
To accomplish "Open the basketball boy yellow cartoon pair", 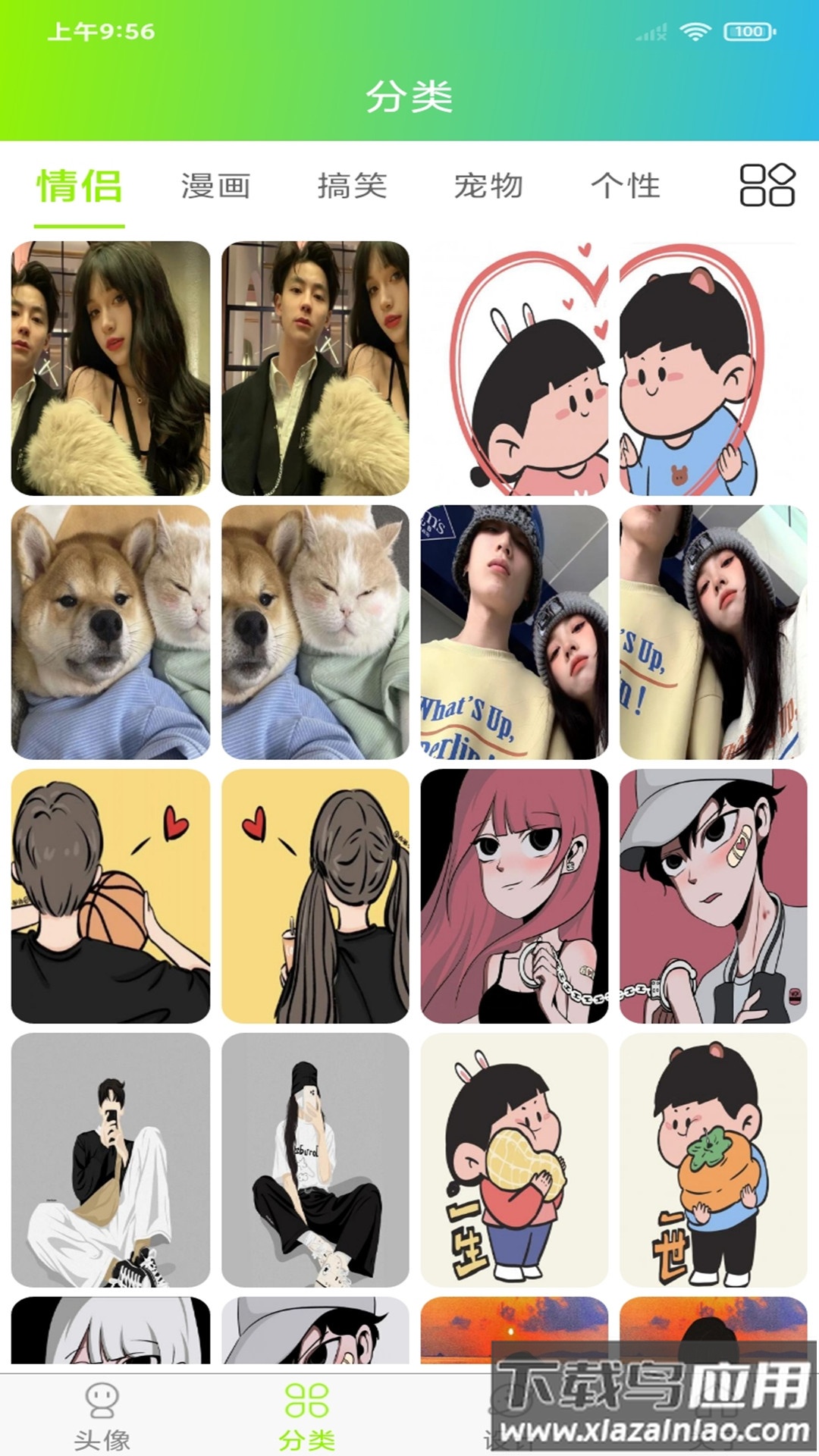I will coord(210,896).
